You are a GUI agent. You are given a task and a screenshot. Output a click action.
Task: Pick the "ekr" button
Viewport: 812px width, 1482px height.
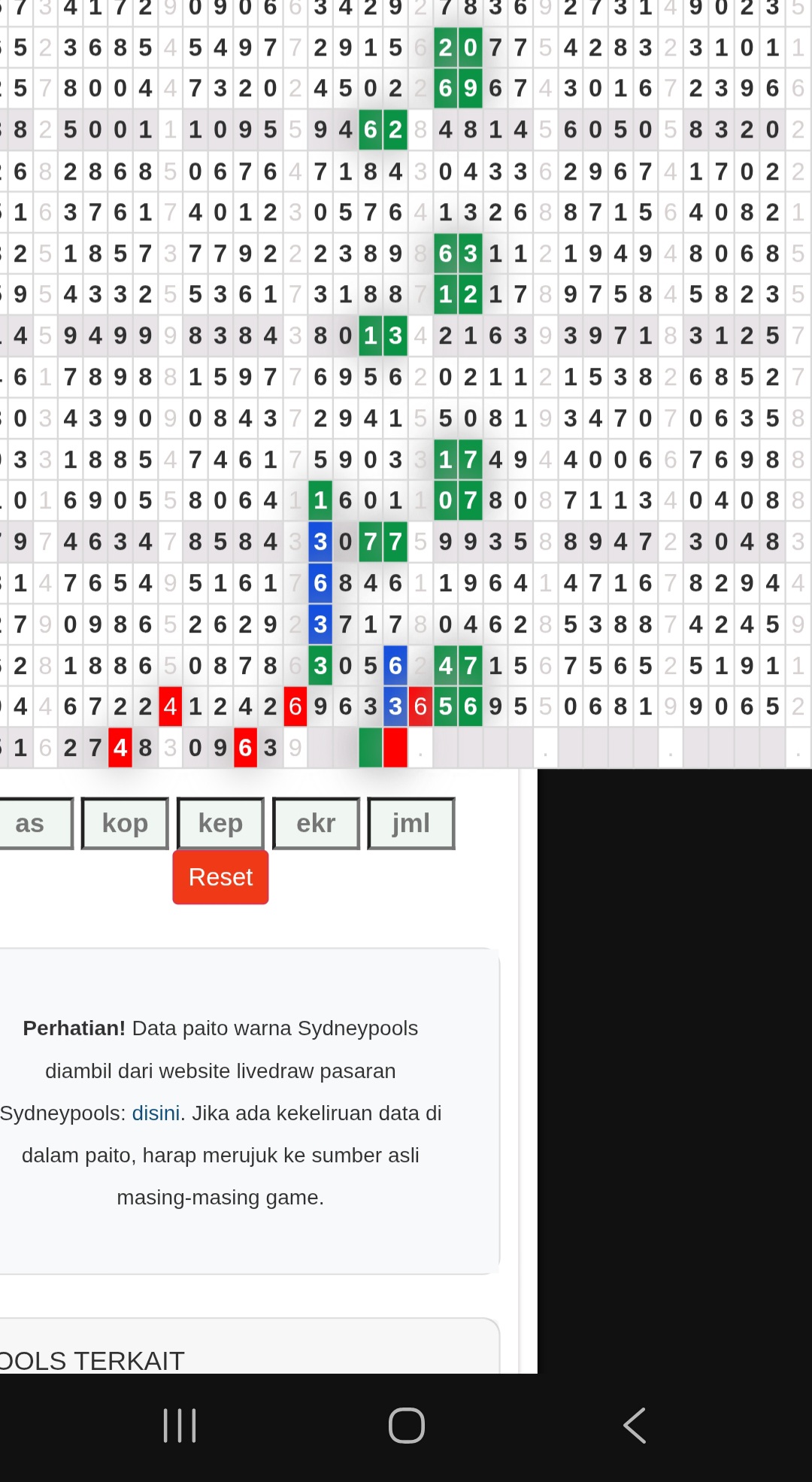[316, 824]
